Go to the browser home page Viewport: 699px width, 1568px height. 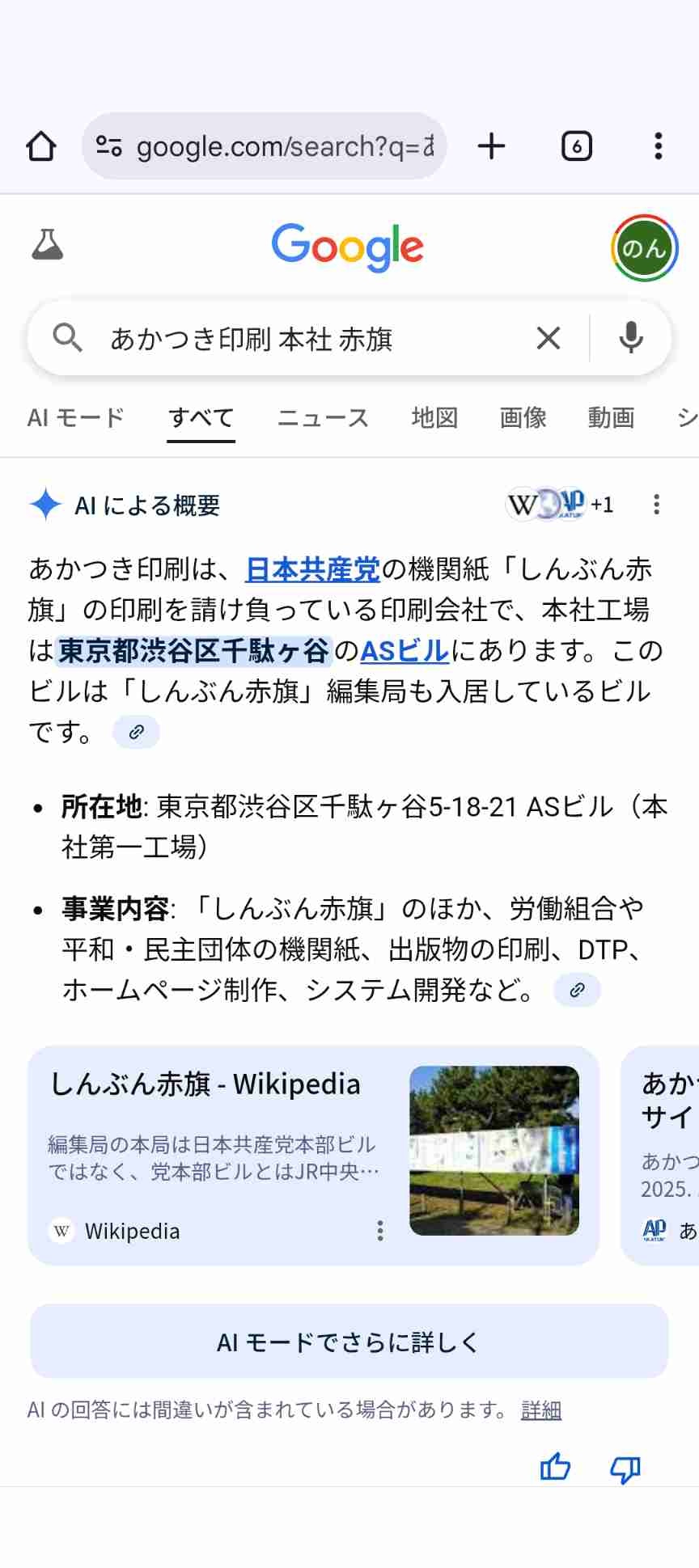pyautogui.click(x=41, y=146)
